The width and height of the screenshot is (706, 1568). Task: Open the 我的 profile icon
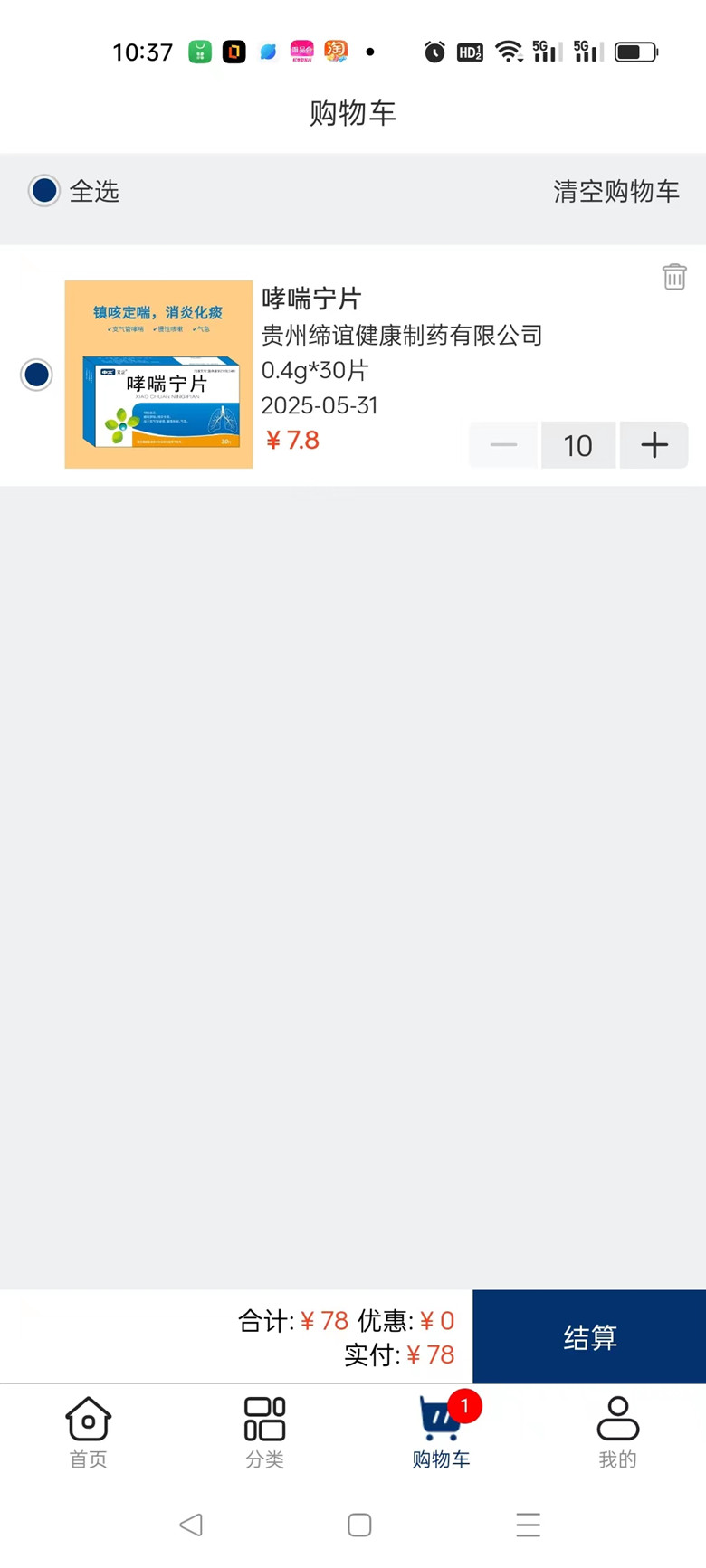click(x=618, y=1419)
